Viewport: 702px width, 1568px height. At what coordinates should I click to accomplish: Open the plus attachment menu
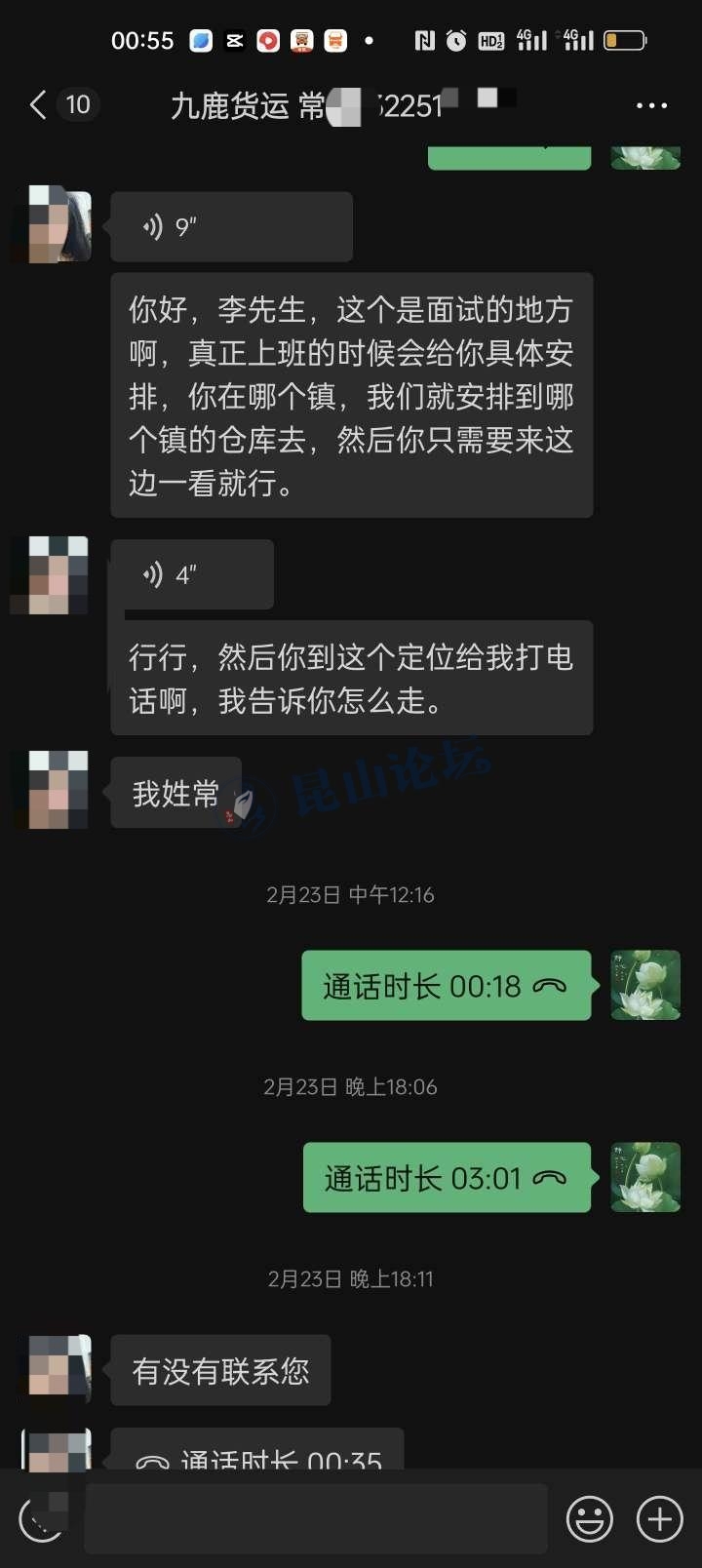pos(660,1518)
